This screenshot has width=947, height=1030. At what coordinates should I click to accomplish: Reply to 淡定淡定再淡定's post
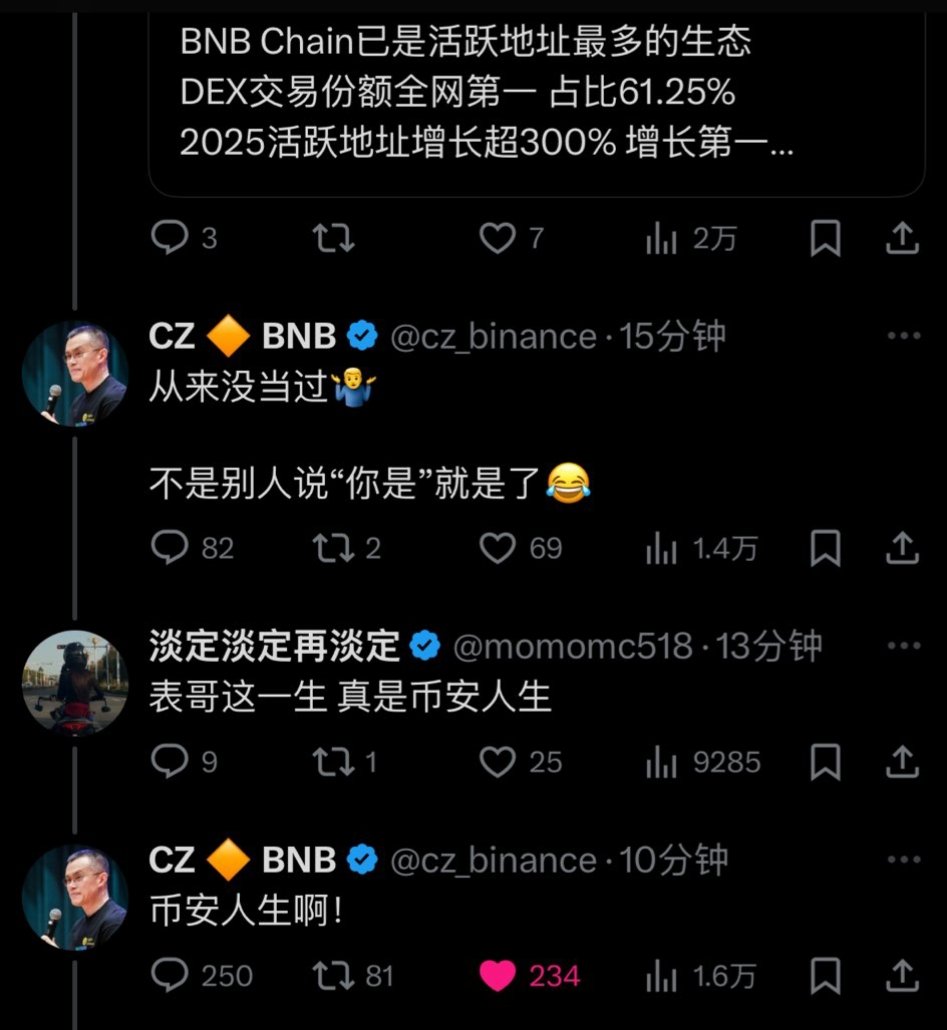pyautogui.click(x=169, y=763)
